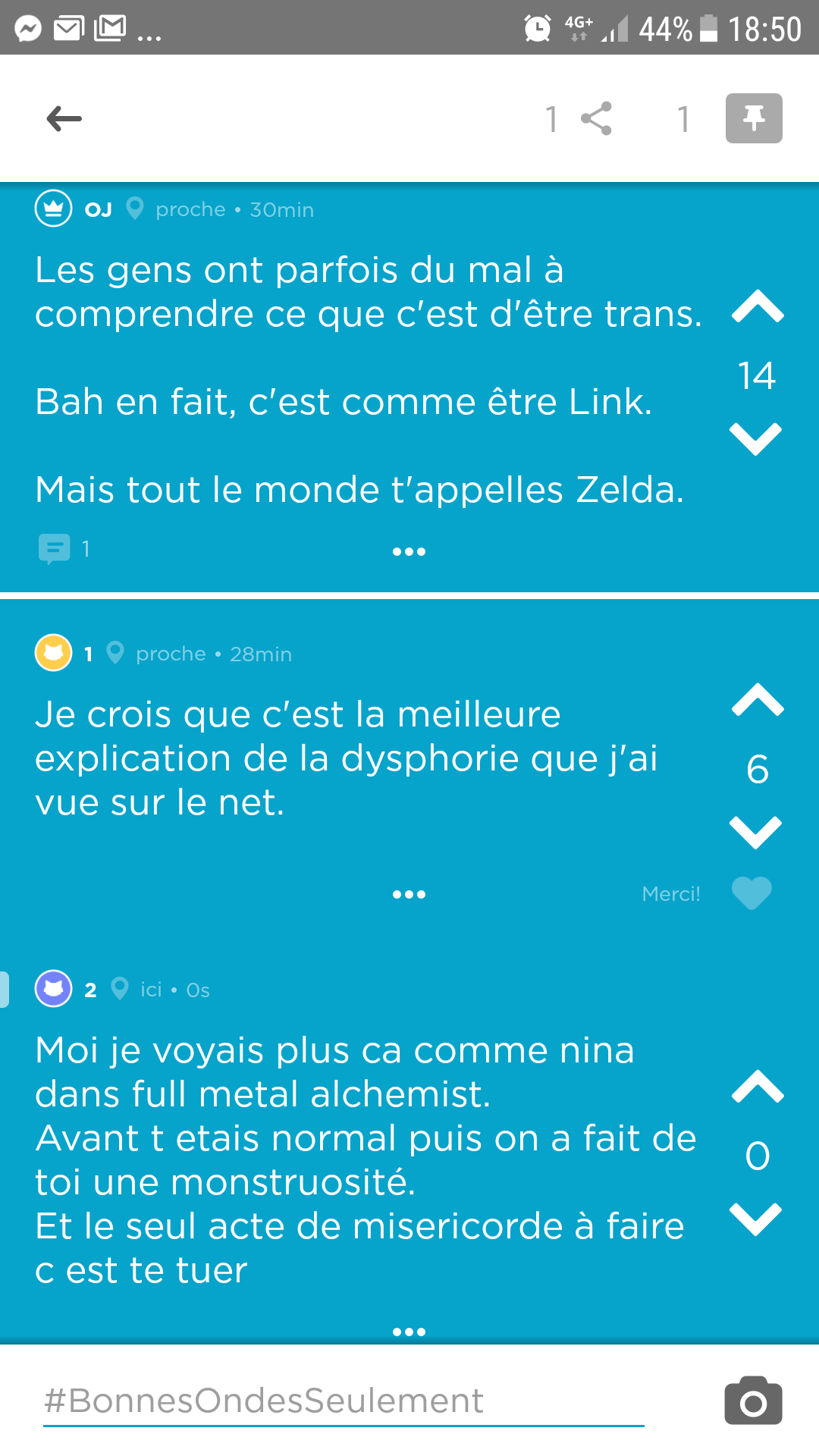Upvote the full metal alchemist reply

(x=758, y=1087)
